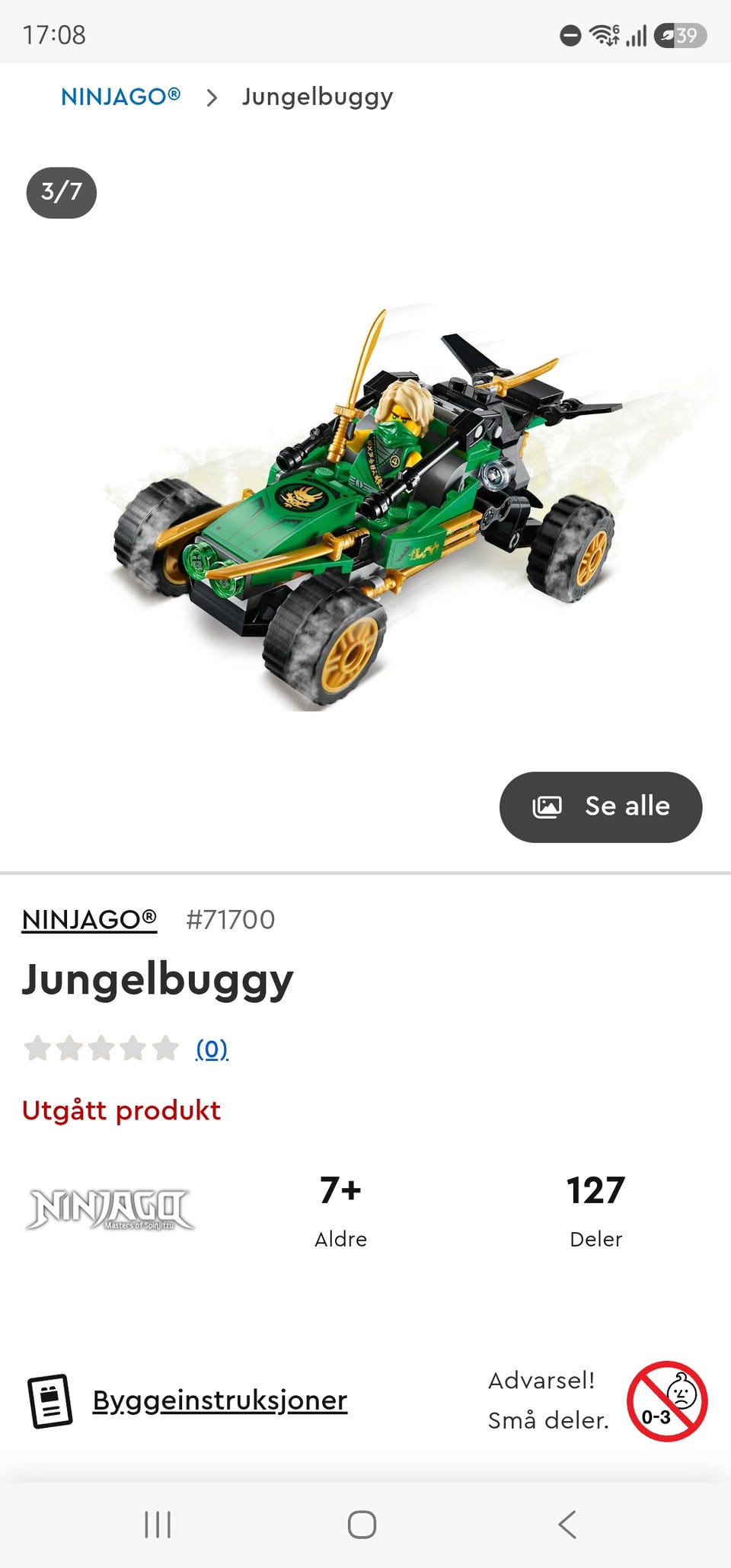
Task: Open recent apps from navigation bar
Action: tap(158, 1525)
